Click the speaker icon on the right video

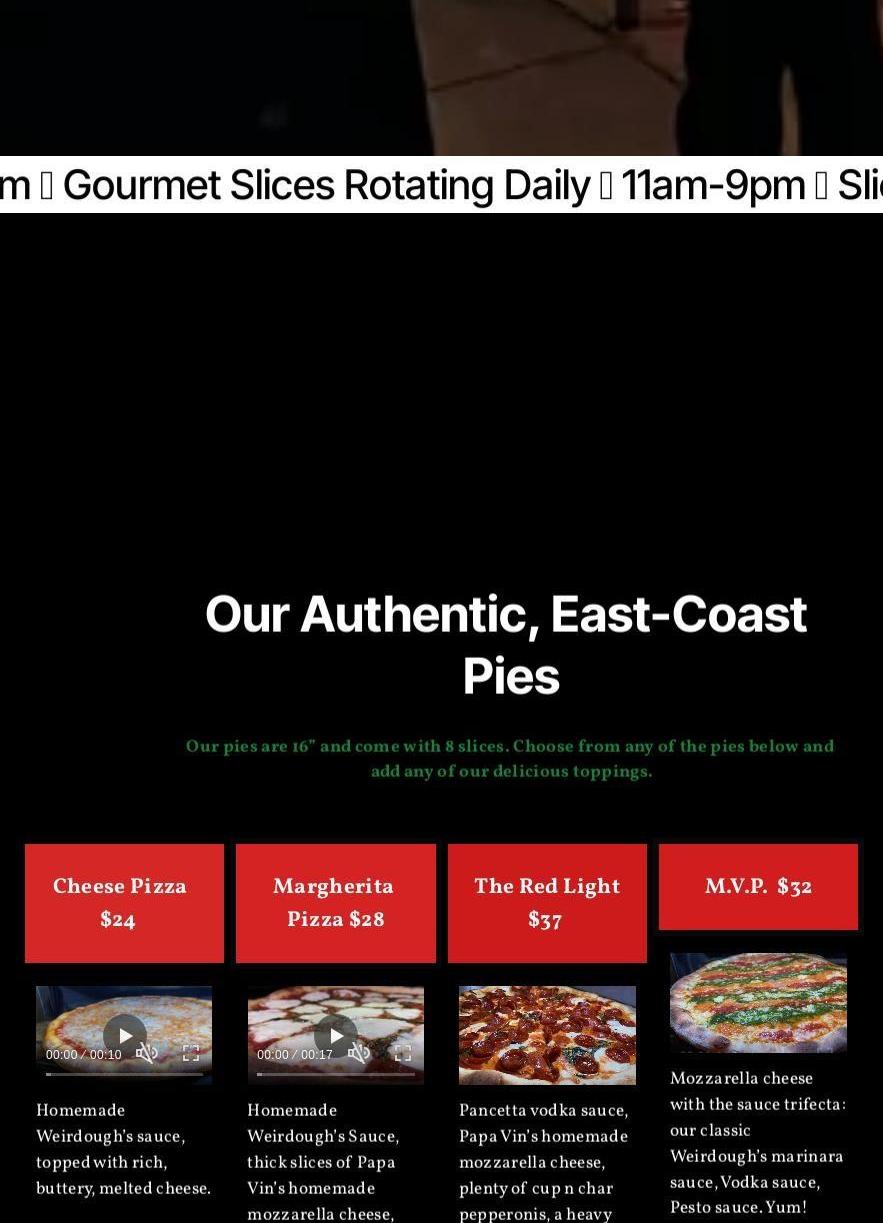pyautogui.click(x=360, y=1053)
